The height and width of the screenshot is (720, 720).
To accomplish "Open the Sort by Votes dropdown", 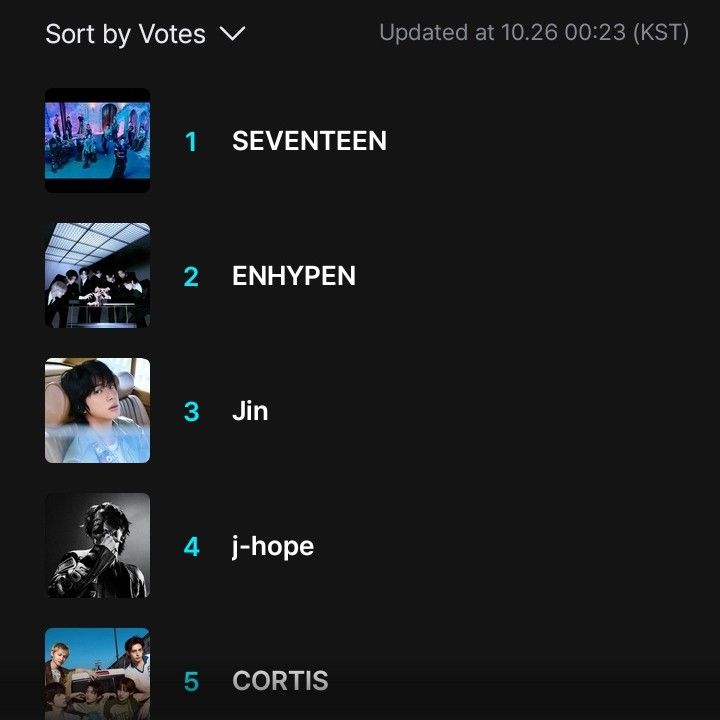I will 145,34.
